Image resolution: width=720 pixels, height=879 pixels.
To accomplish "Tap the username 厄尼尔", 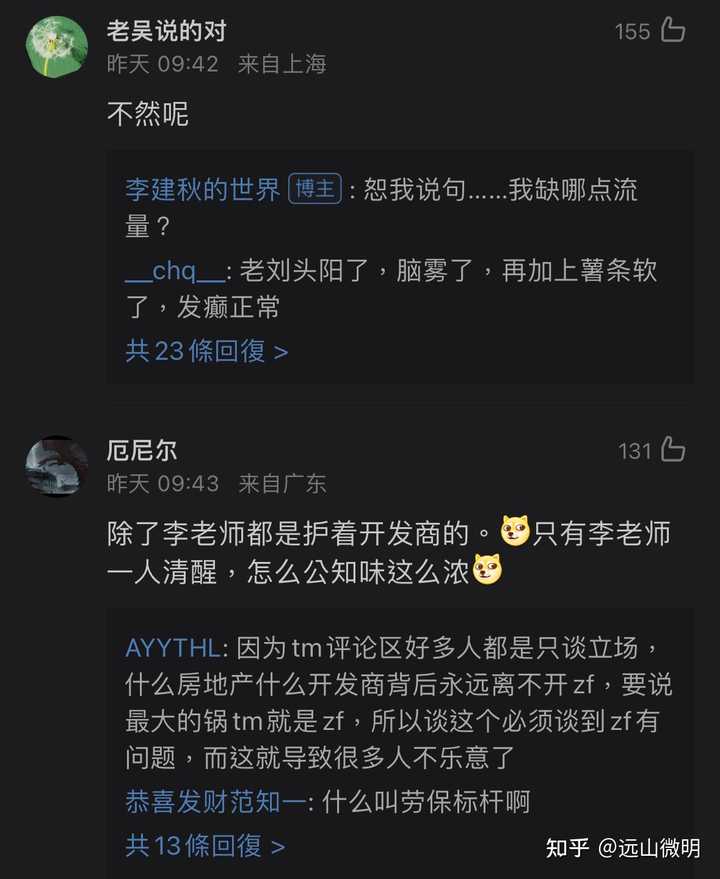I will tap(142, 450).
